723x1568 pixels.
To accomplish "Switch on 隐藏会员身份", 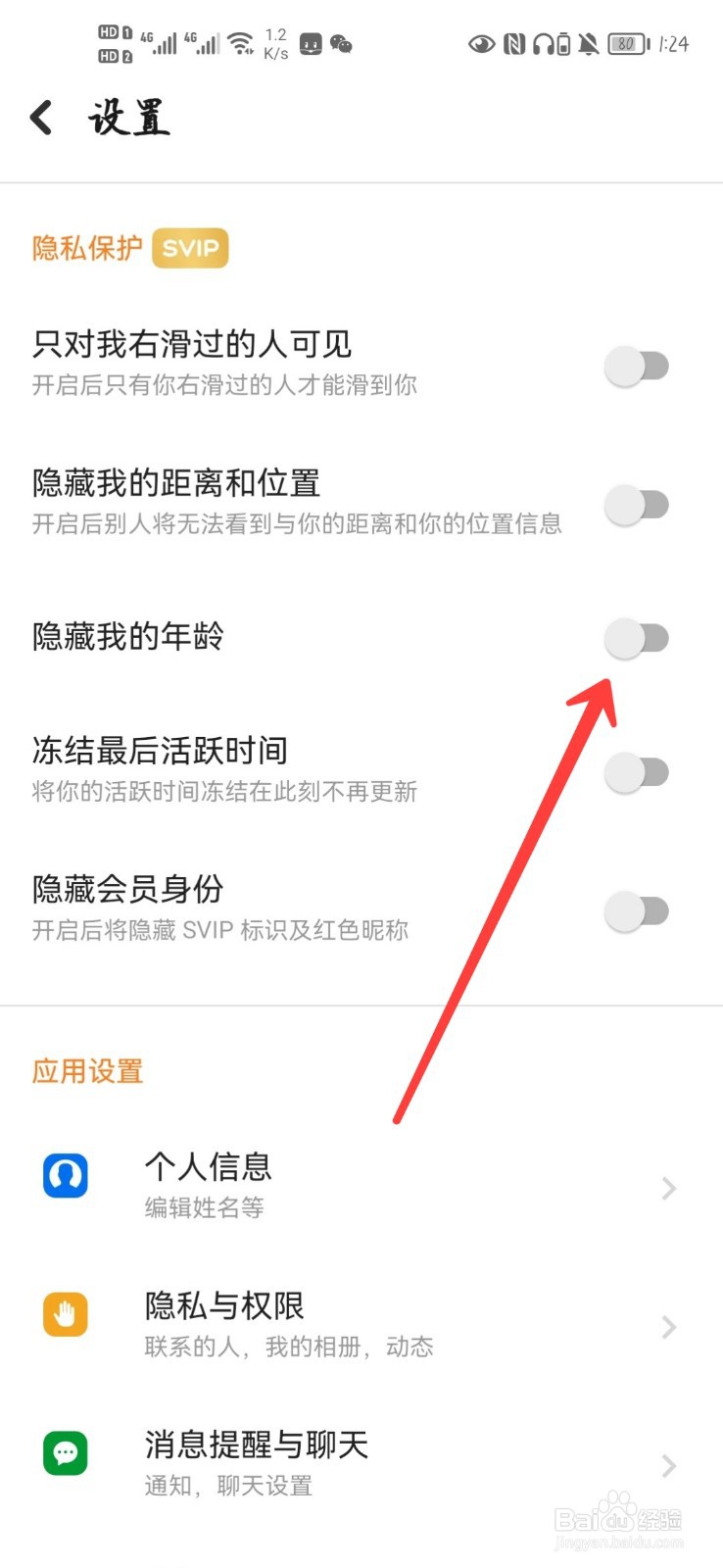I will click(636, 910).
